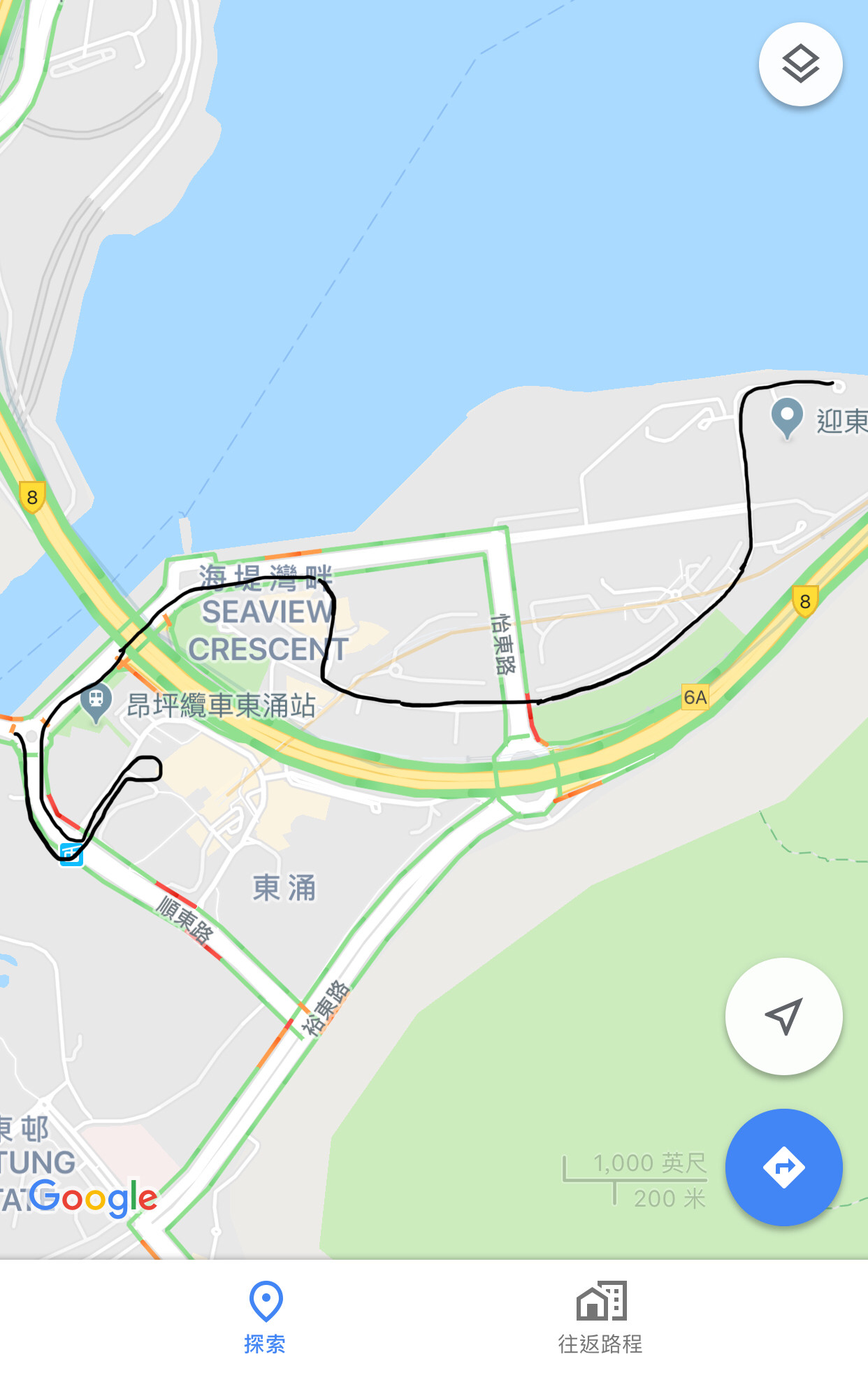Select the 昂坪纜車東涌站 map marker
The width and height of the screenshot is (868, 1373).
tap(96, 701)
